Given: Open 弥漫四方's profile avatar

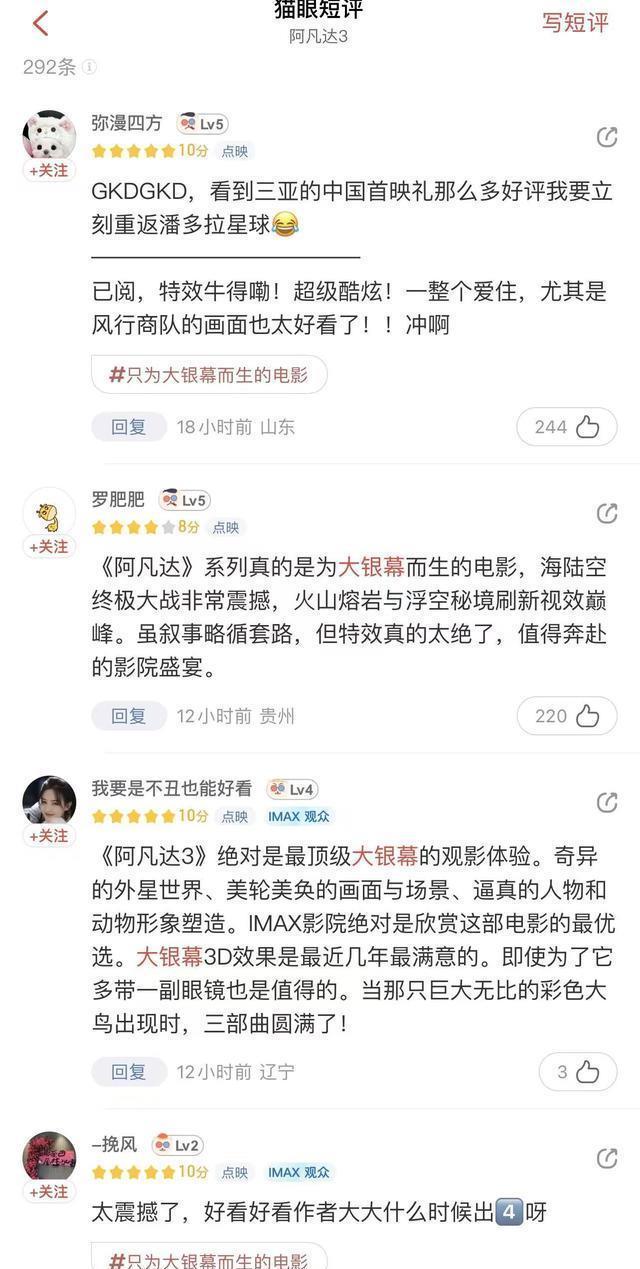Looking at the screenshot, I should 49,135.
